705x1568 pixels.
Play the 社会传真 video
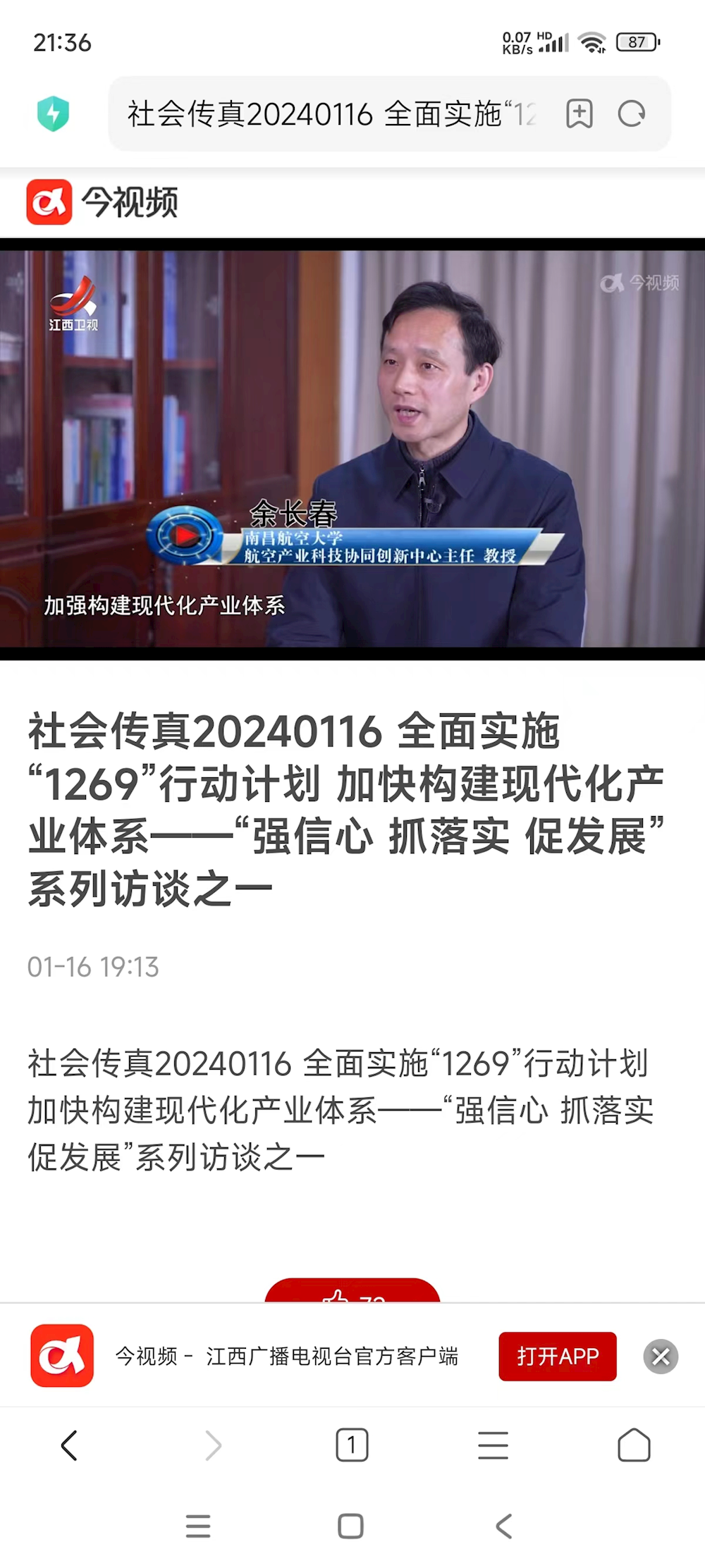coord(352,448)
